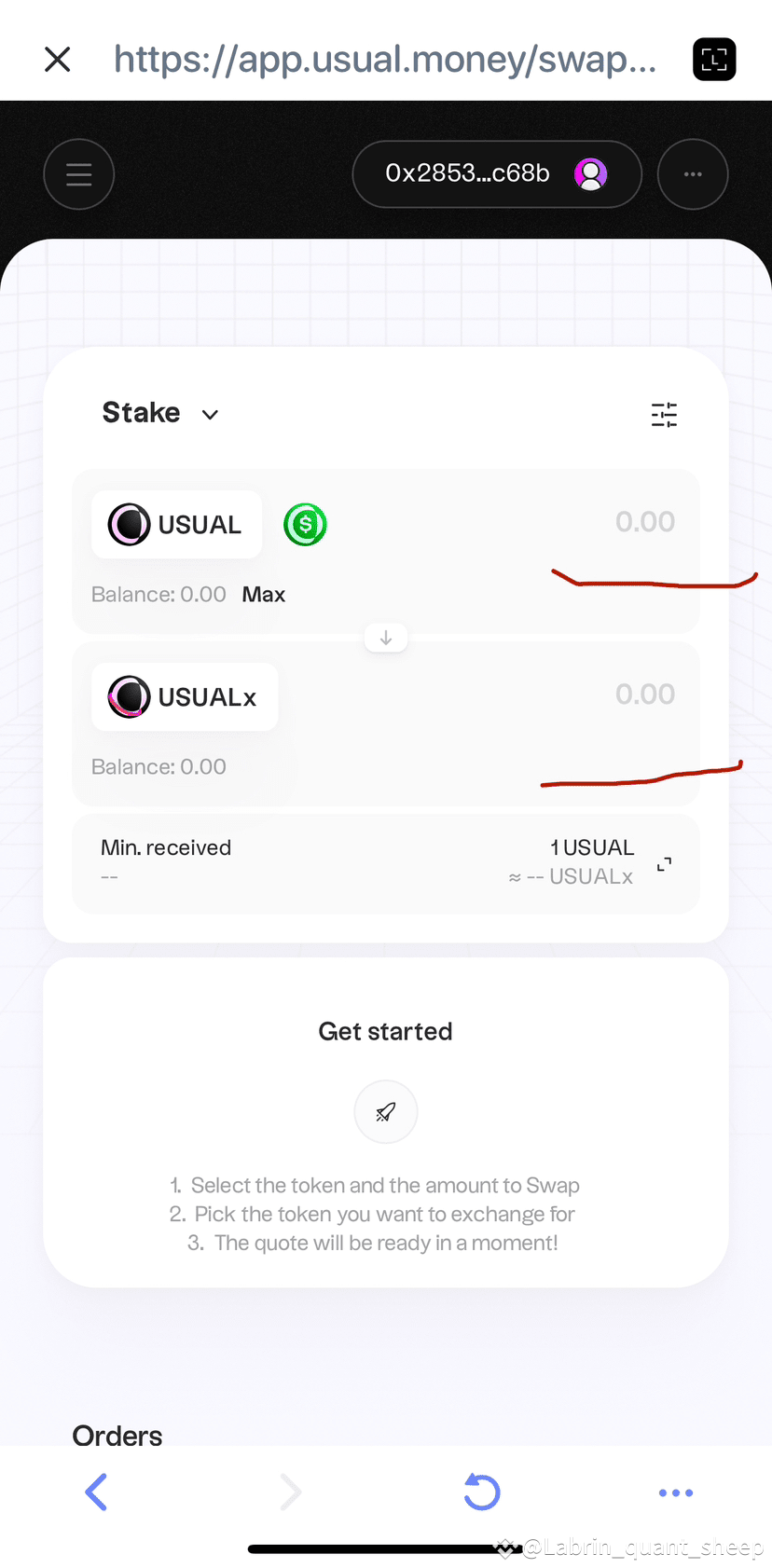Open wallet 0x2853...c68b account
This screenshot has height=1568, width=772.
click(496, 174)
